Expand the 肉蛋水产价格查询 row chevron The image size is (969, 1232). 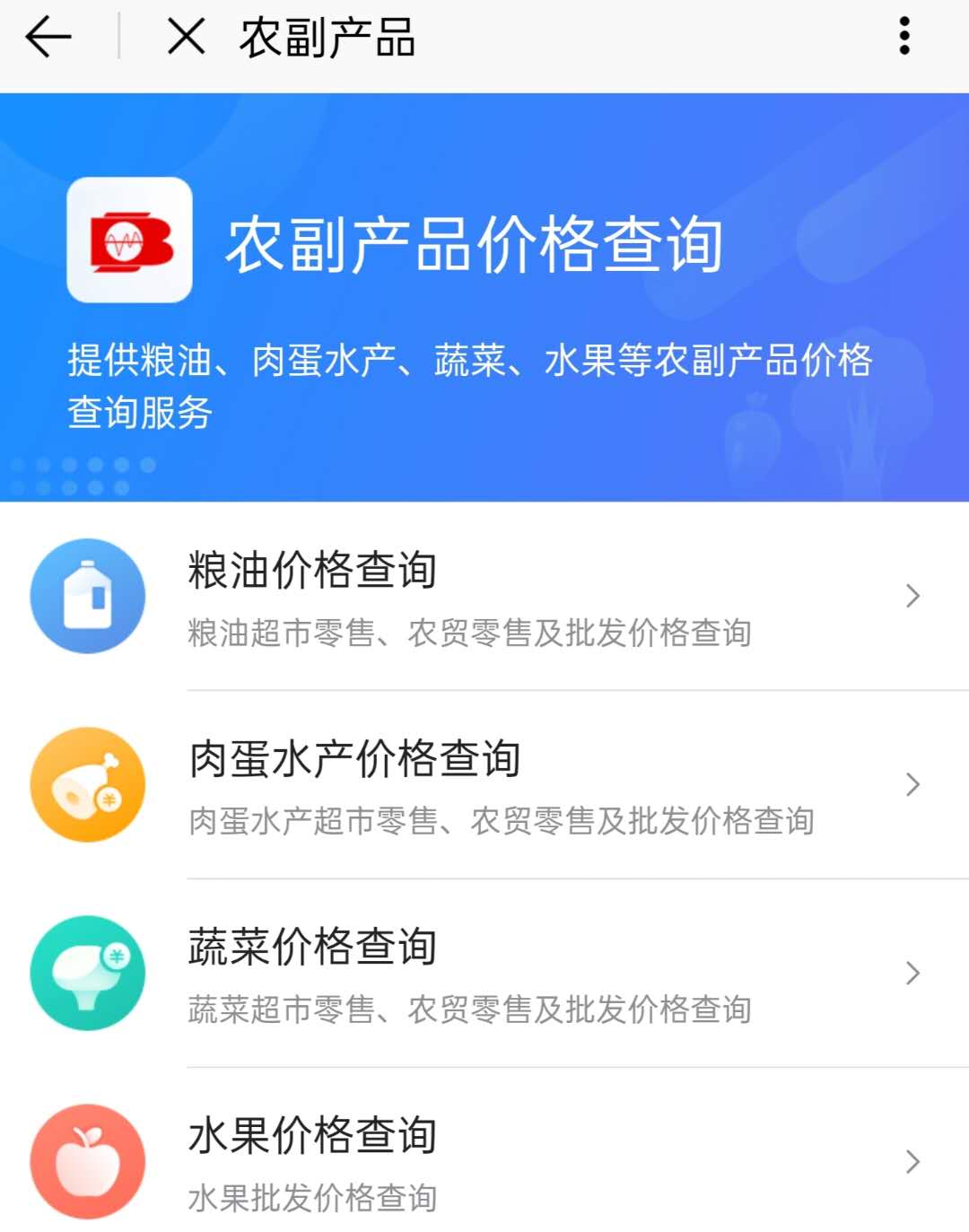coord(912,783)
